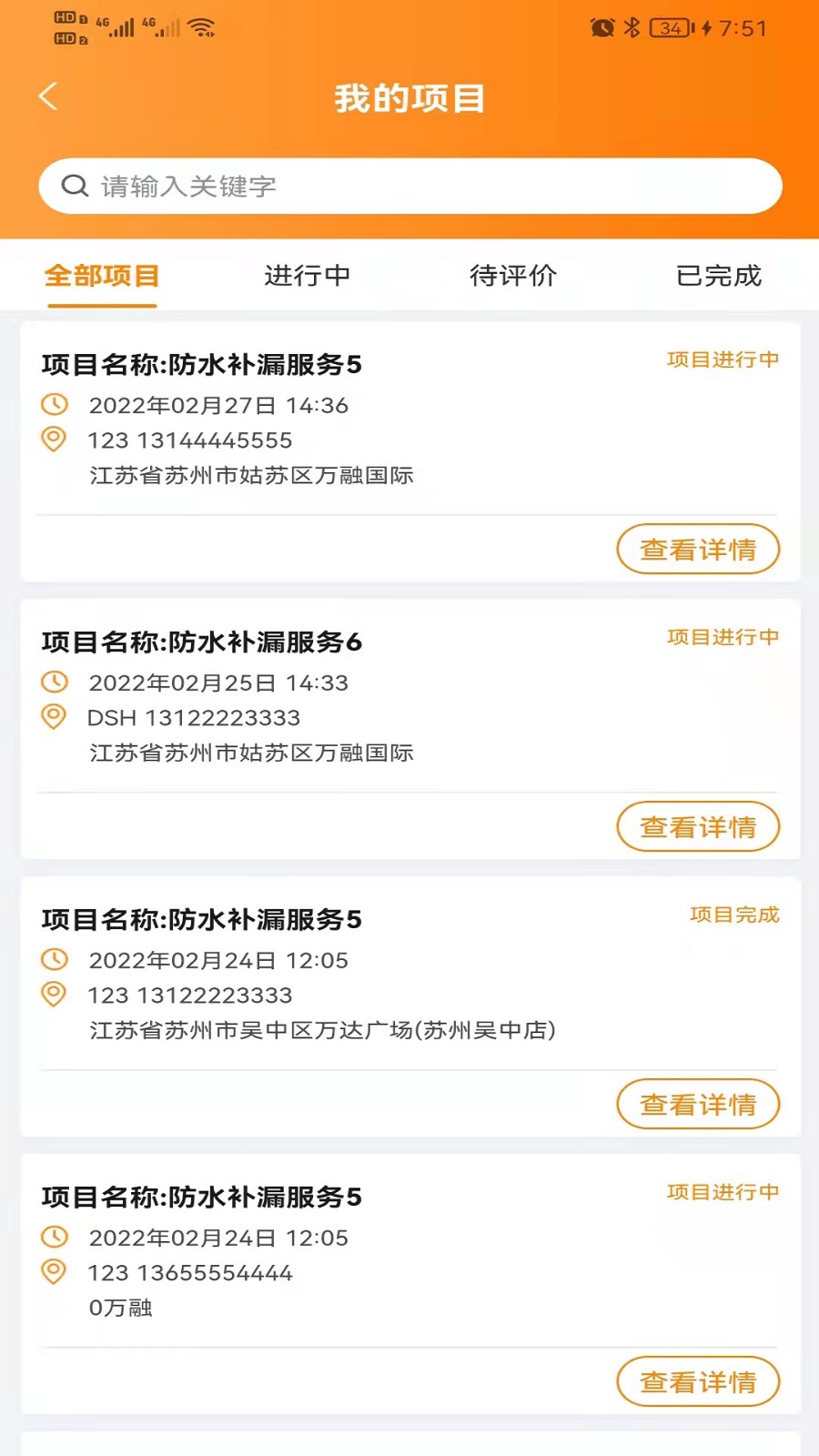Tap the clock icon on 防水补漏服务5 card
This screenshot has height=1456, width=819.
click(56, 405)
